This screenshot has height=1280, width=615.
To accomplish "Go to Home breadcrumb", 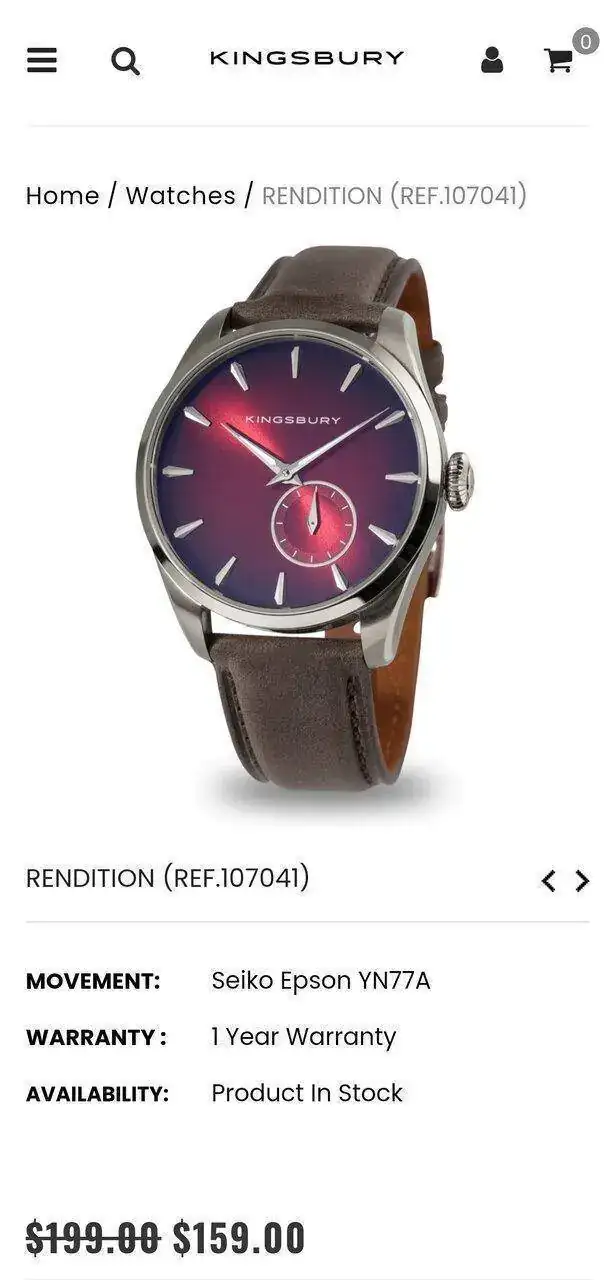I will (x=62, y=196).
